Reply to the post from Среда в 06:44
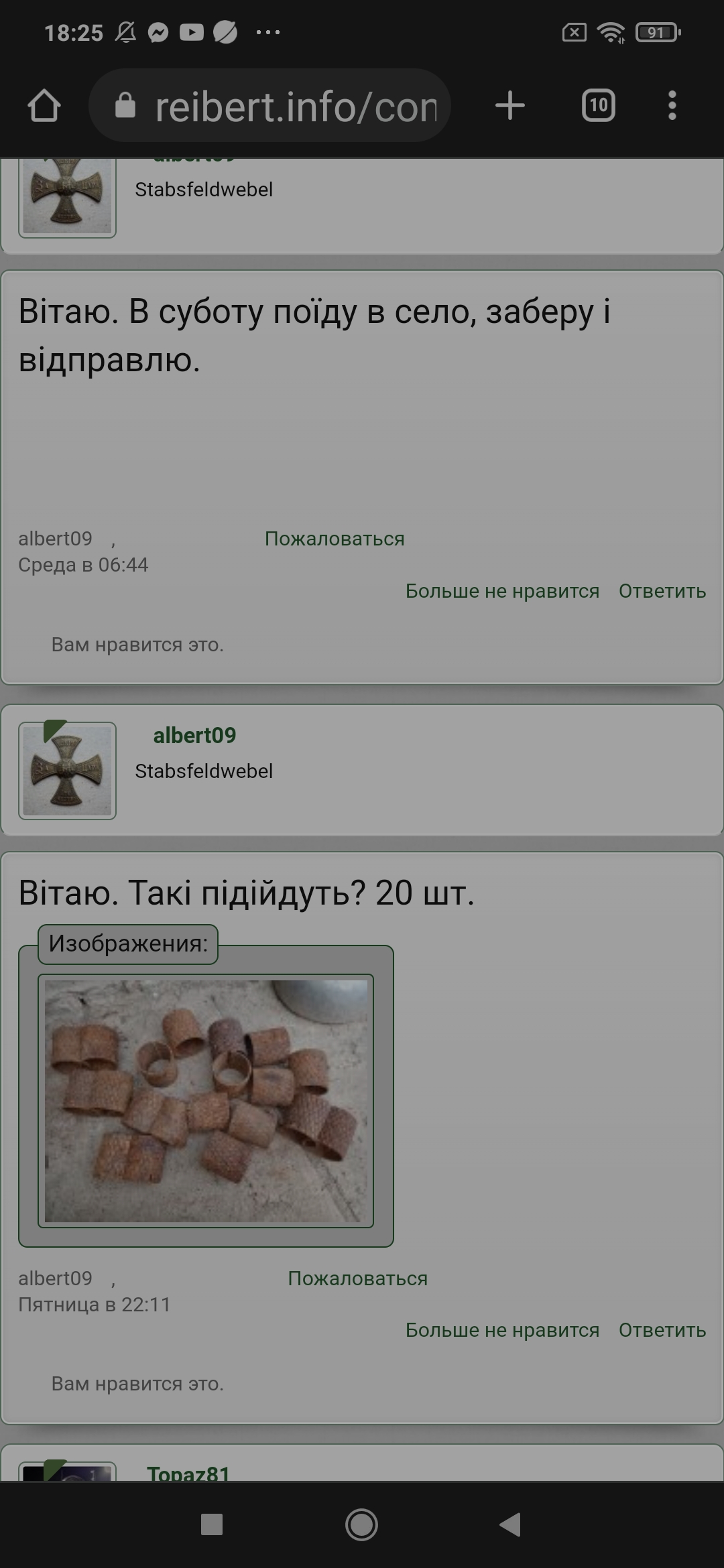 [662, 591]
